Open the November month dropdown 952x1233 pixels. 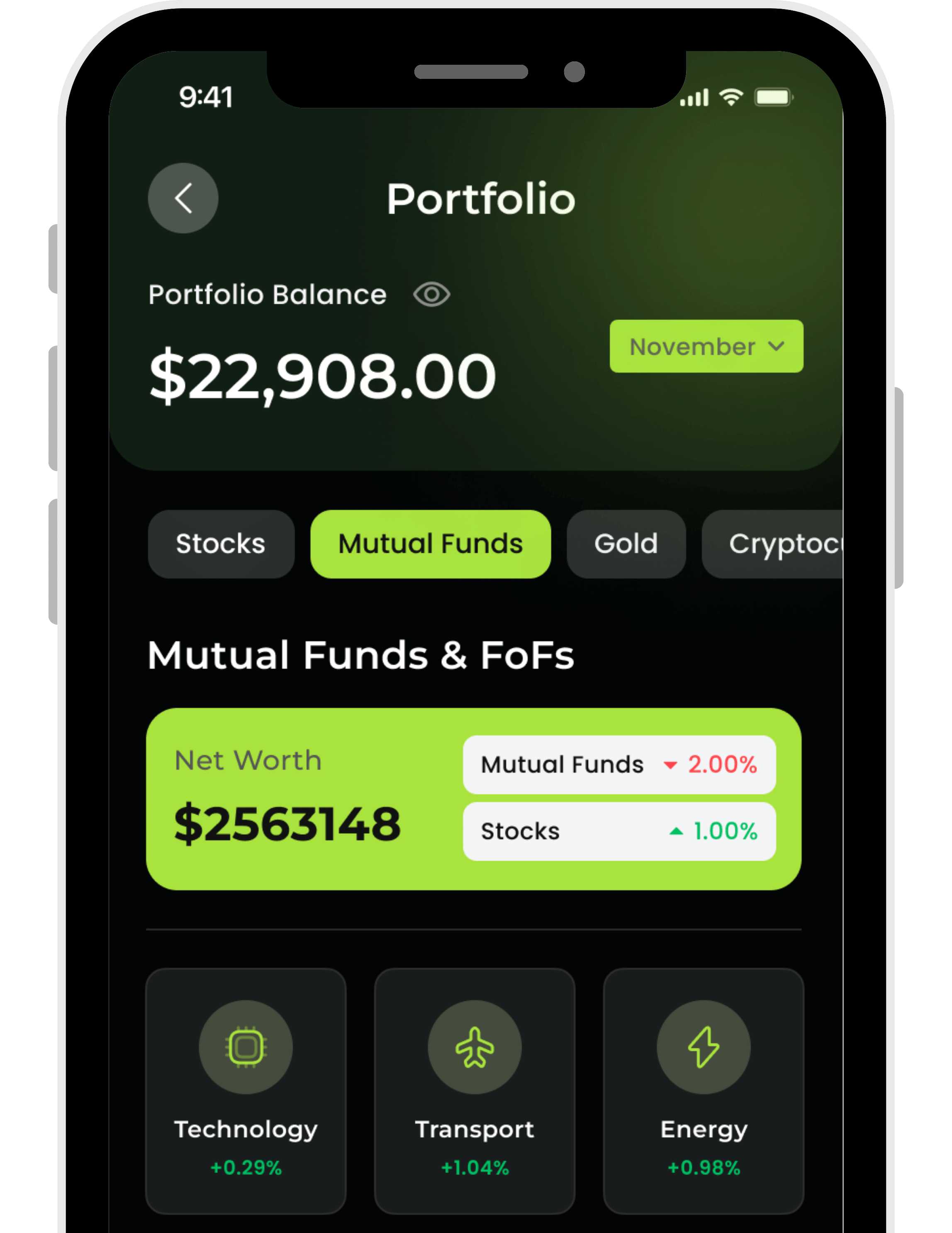click(x=706, y=346)
